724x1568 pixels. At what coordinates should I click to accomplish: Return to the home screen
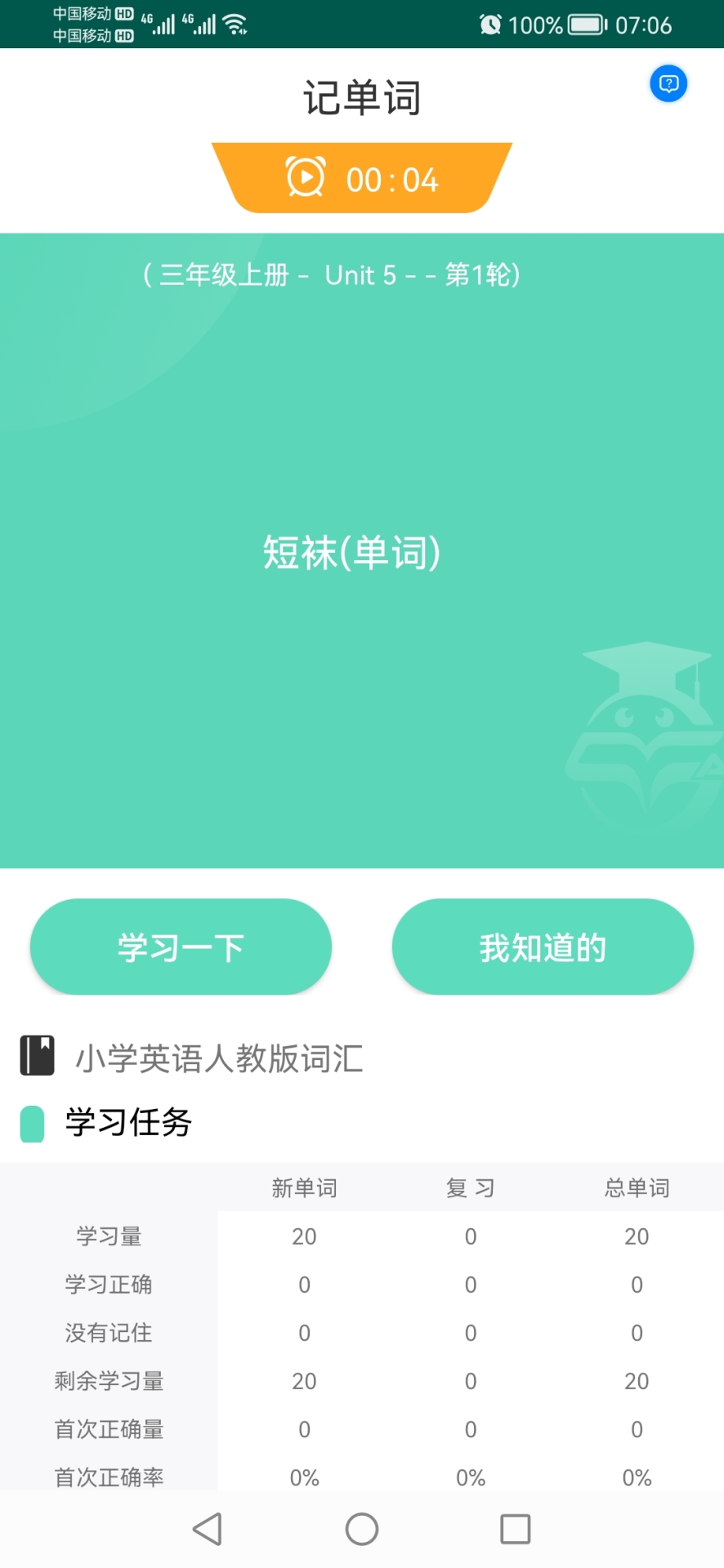[x=362, y=1529]
